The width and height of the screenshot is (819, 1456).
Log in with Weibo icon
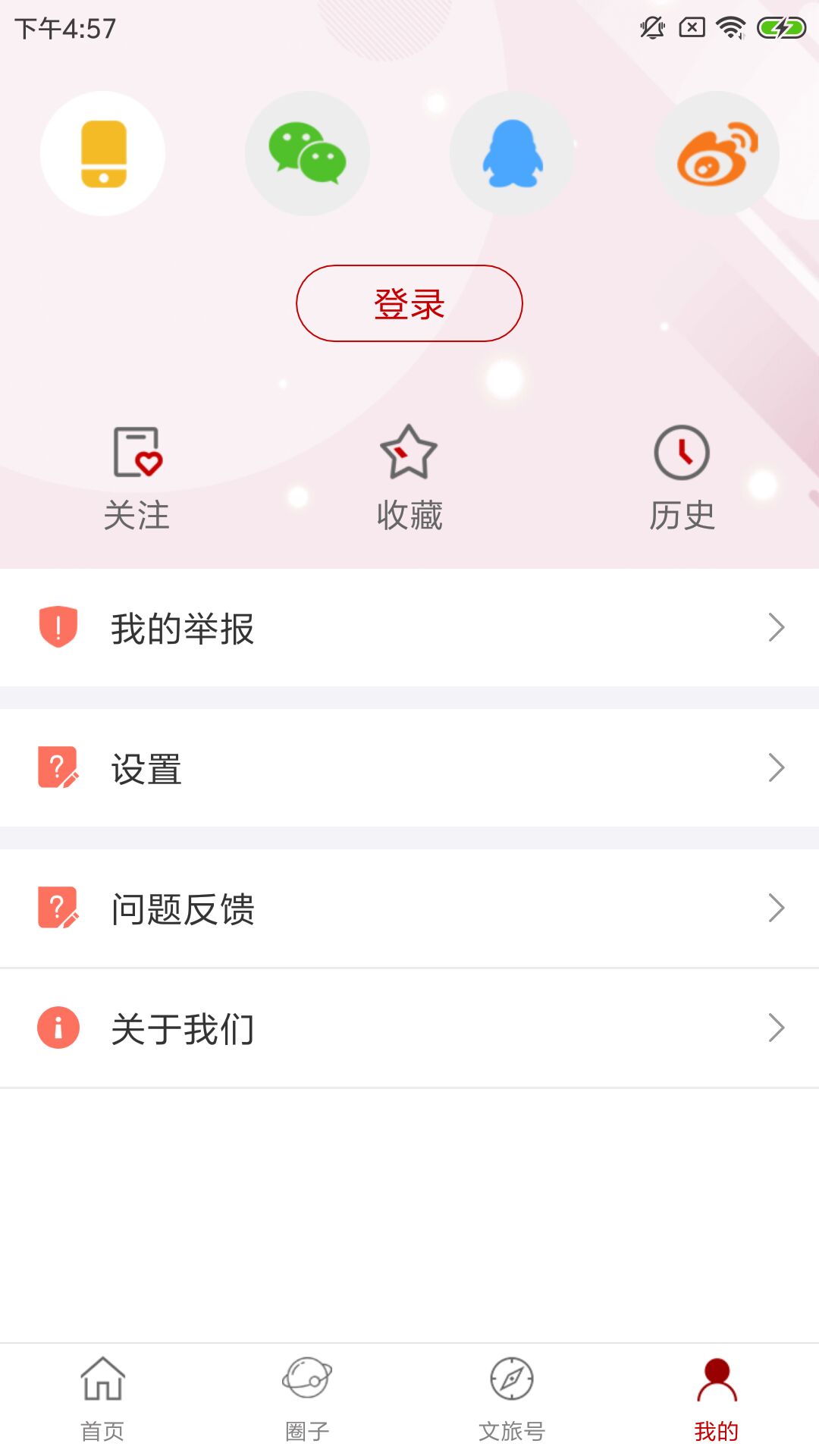[716, 153]
